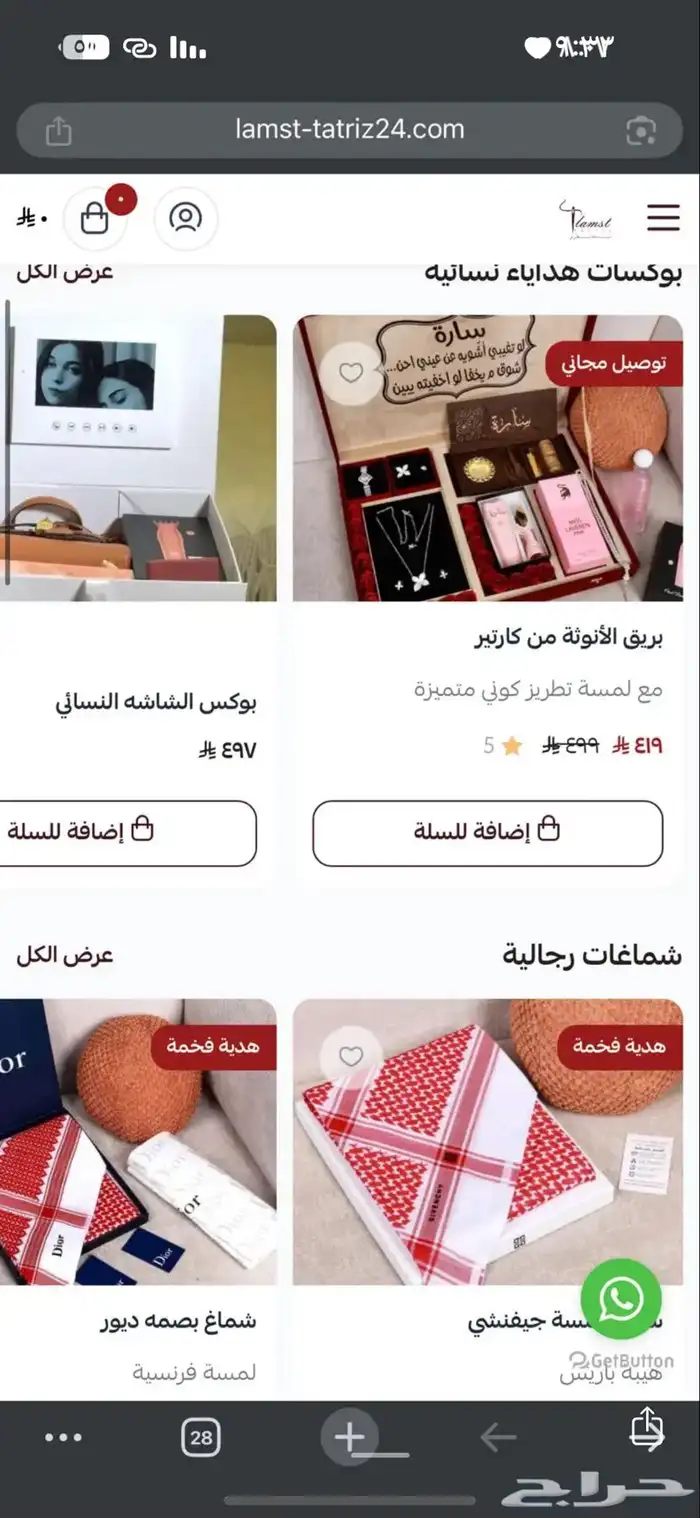The height and width of the screenshot is (1518, 700).
Task: Open the user account icon
Action: click(x=185, y=218)
